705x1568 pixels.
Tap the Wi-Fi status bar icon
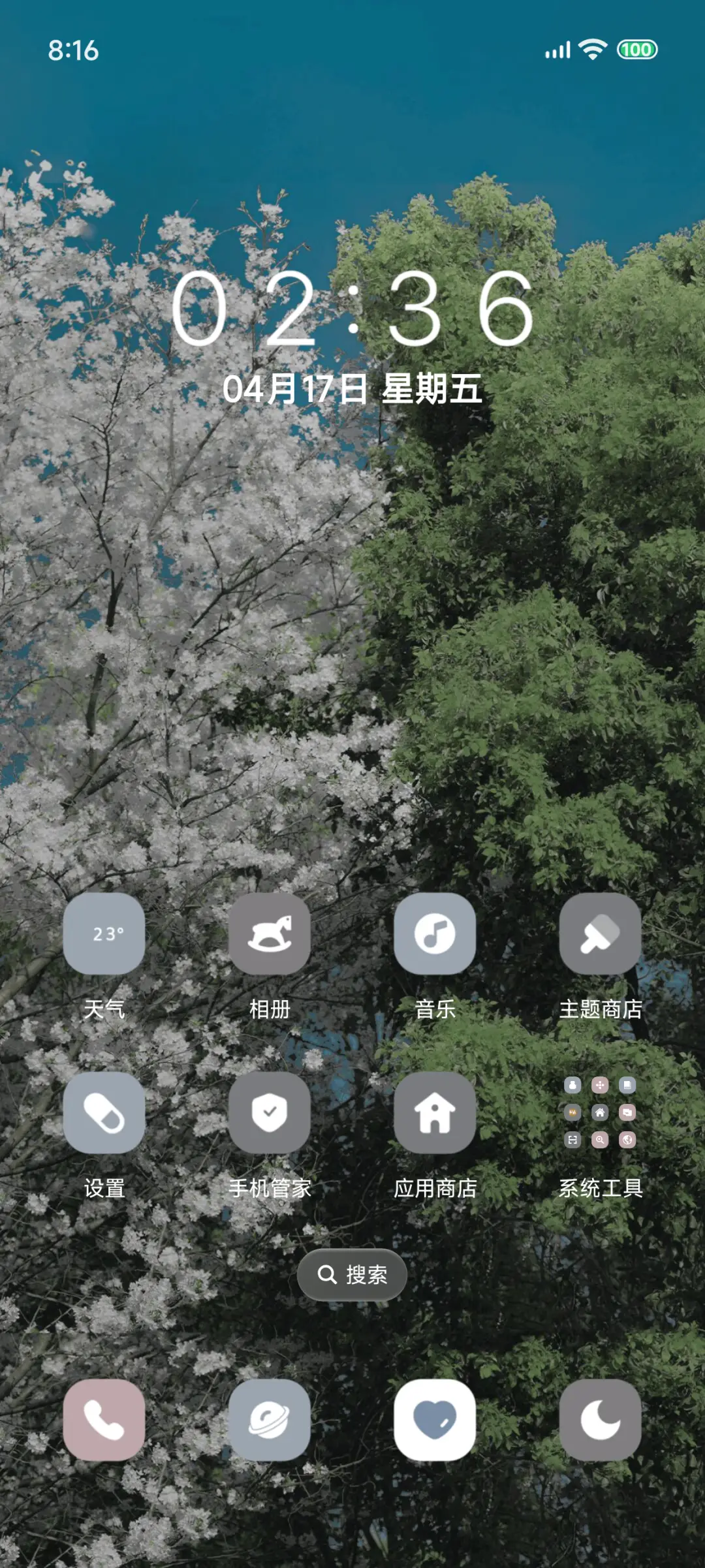tap(591, 48)
